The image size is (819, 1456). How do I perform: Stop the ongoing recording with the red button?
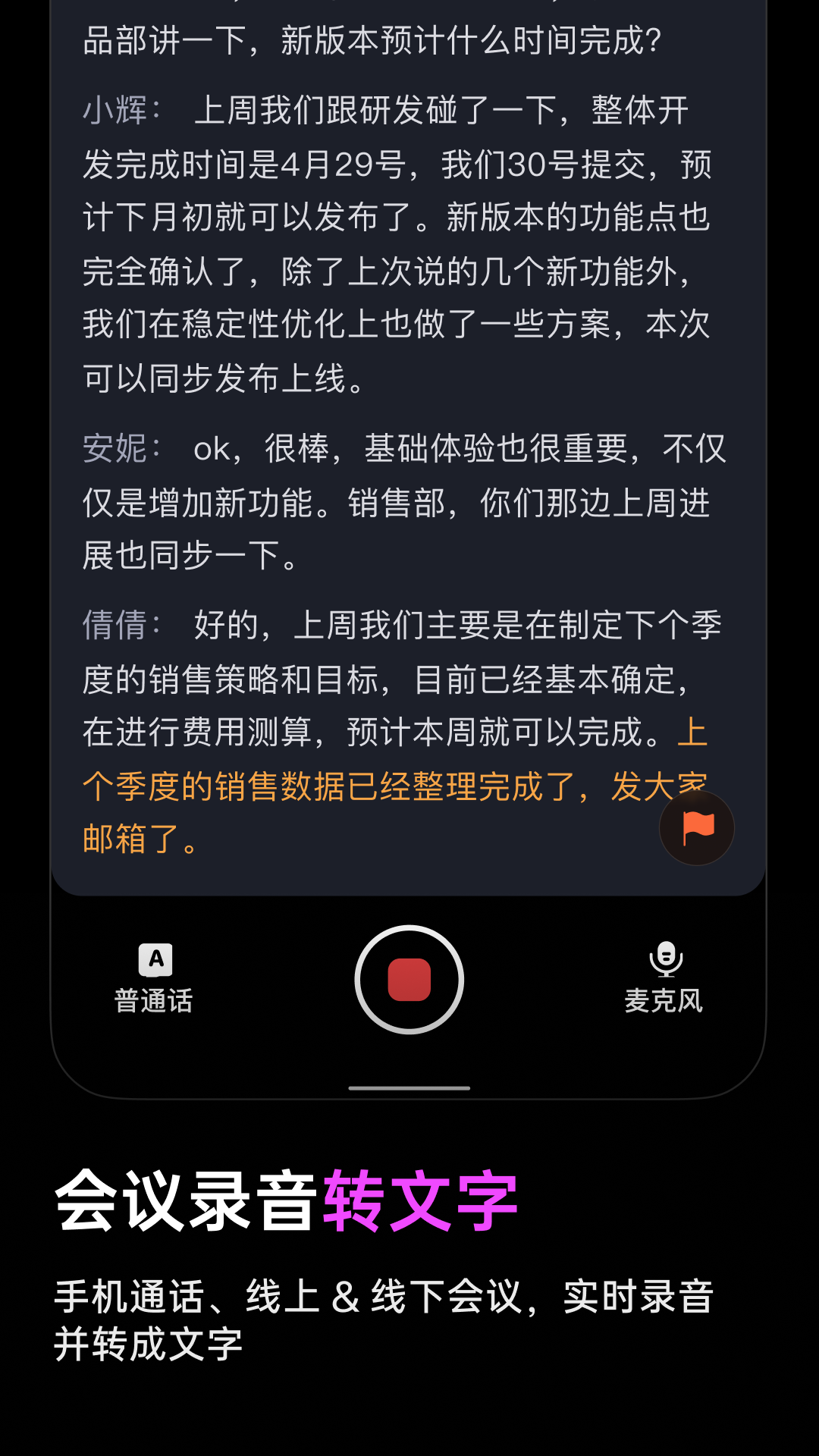pos(409,980)
